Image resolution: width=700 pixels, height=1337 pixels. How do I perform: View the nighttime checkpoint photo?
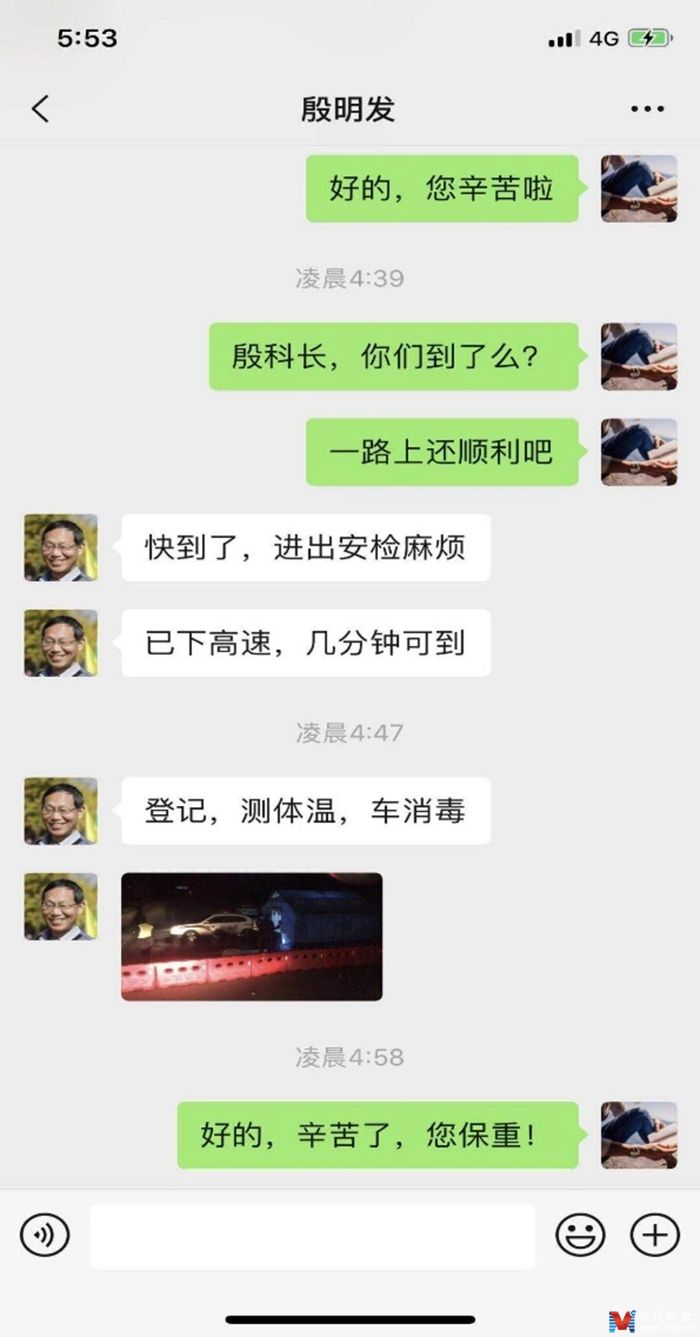[252, 936]
